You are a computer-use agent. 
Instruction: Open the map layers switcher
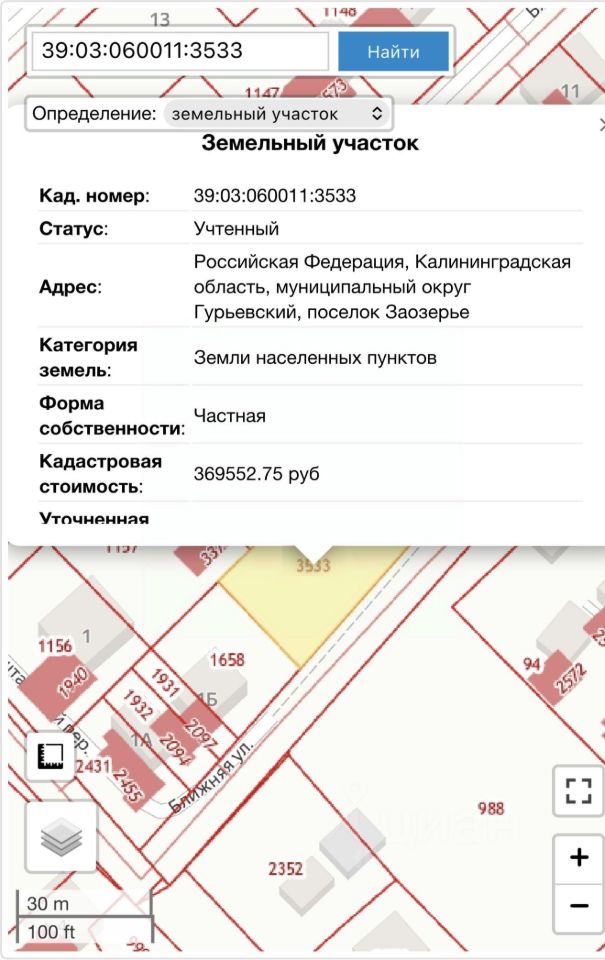[x=61, y=838]
